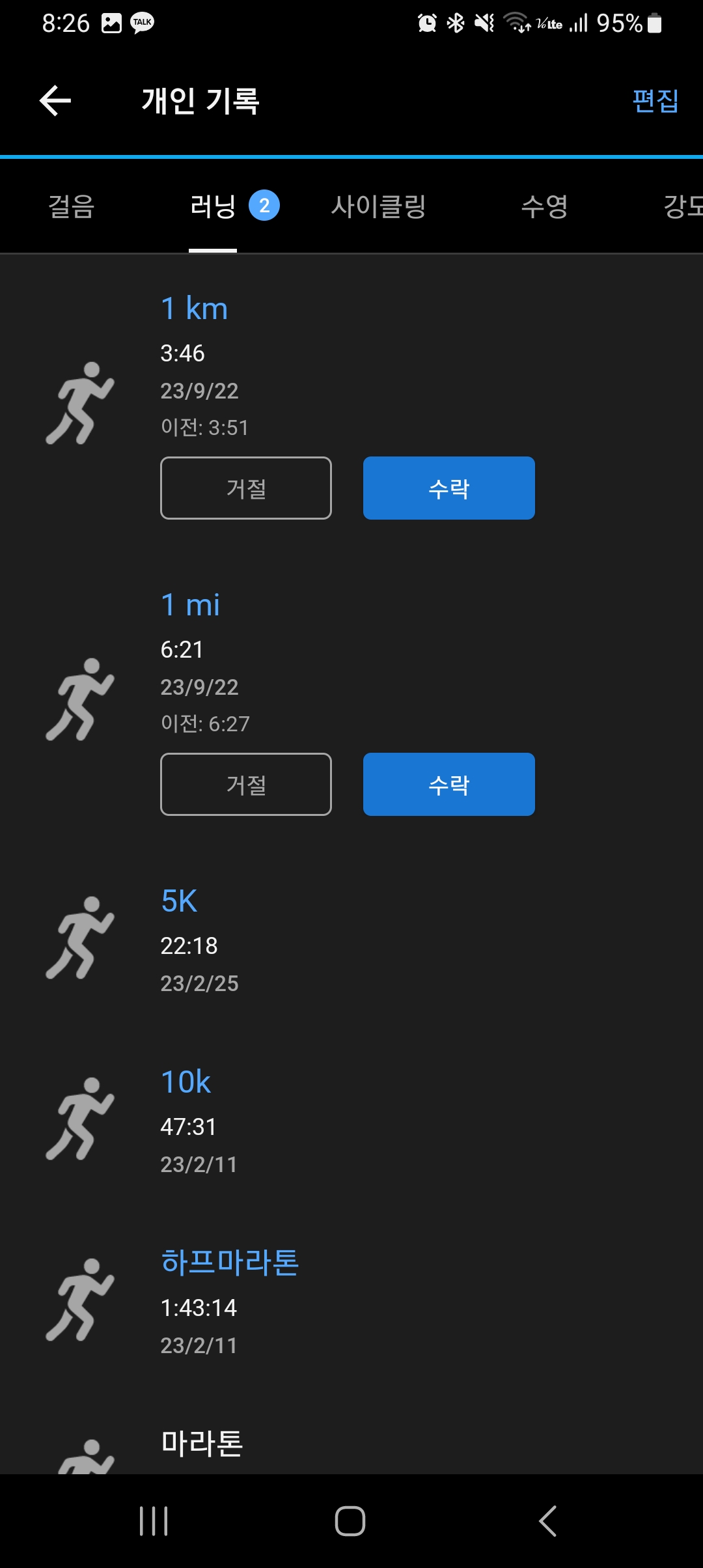The image size is (703, 1568).
Task: Open the 5K record 22:18
Action: click(351, 939)
